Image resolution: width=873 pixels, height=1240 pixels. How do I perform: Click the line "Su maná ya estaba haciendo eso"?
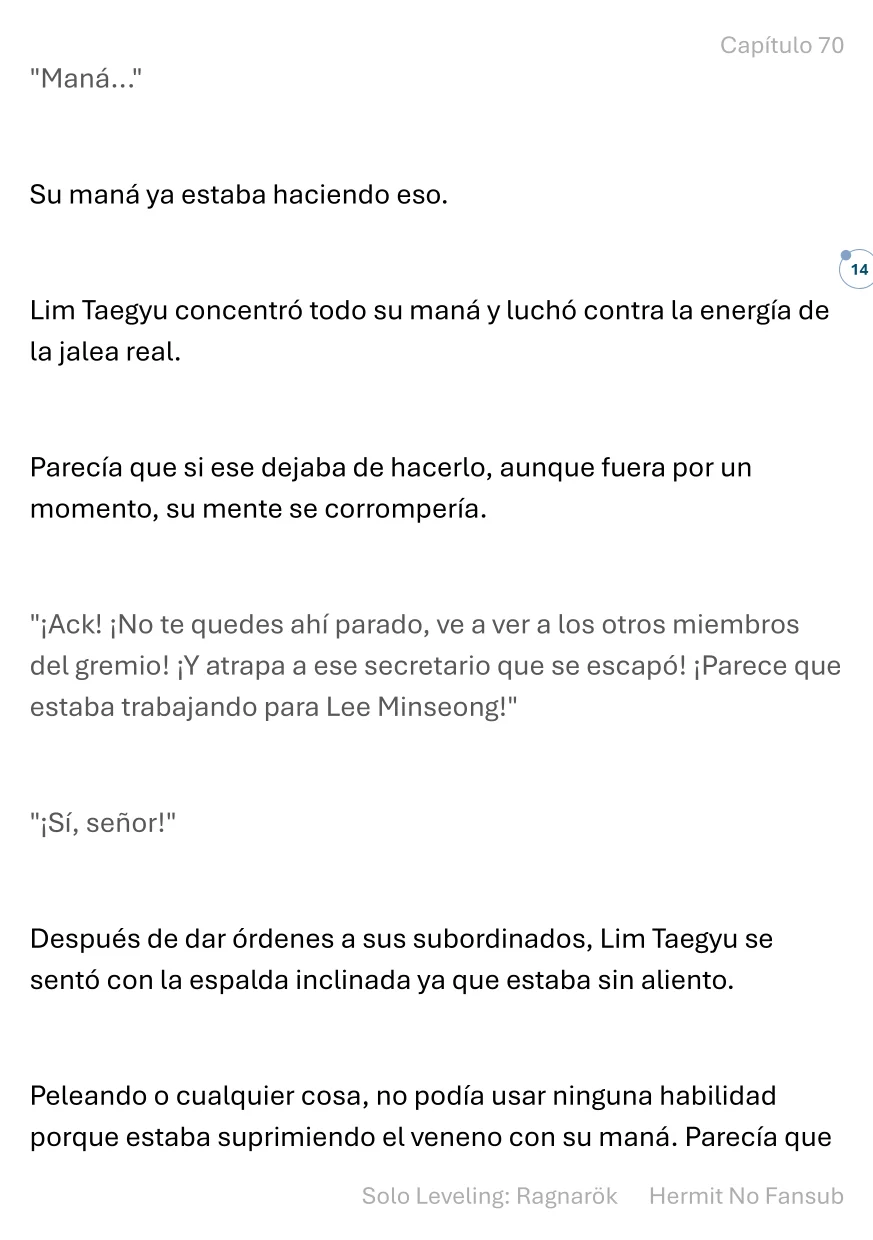(x=240, y=194)
